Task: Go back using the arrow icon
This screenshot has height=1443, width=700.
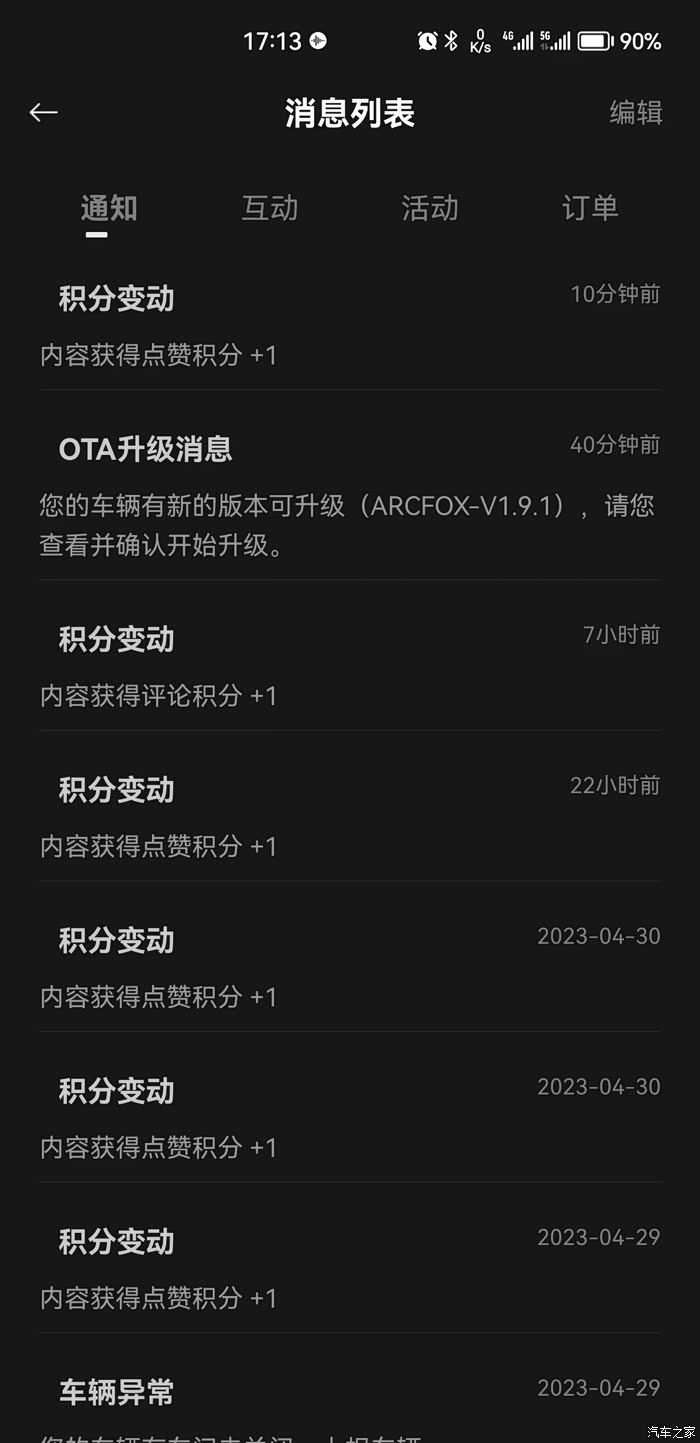Action: pyautogui.click(x=43, y=113)
